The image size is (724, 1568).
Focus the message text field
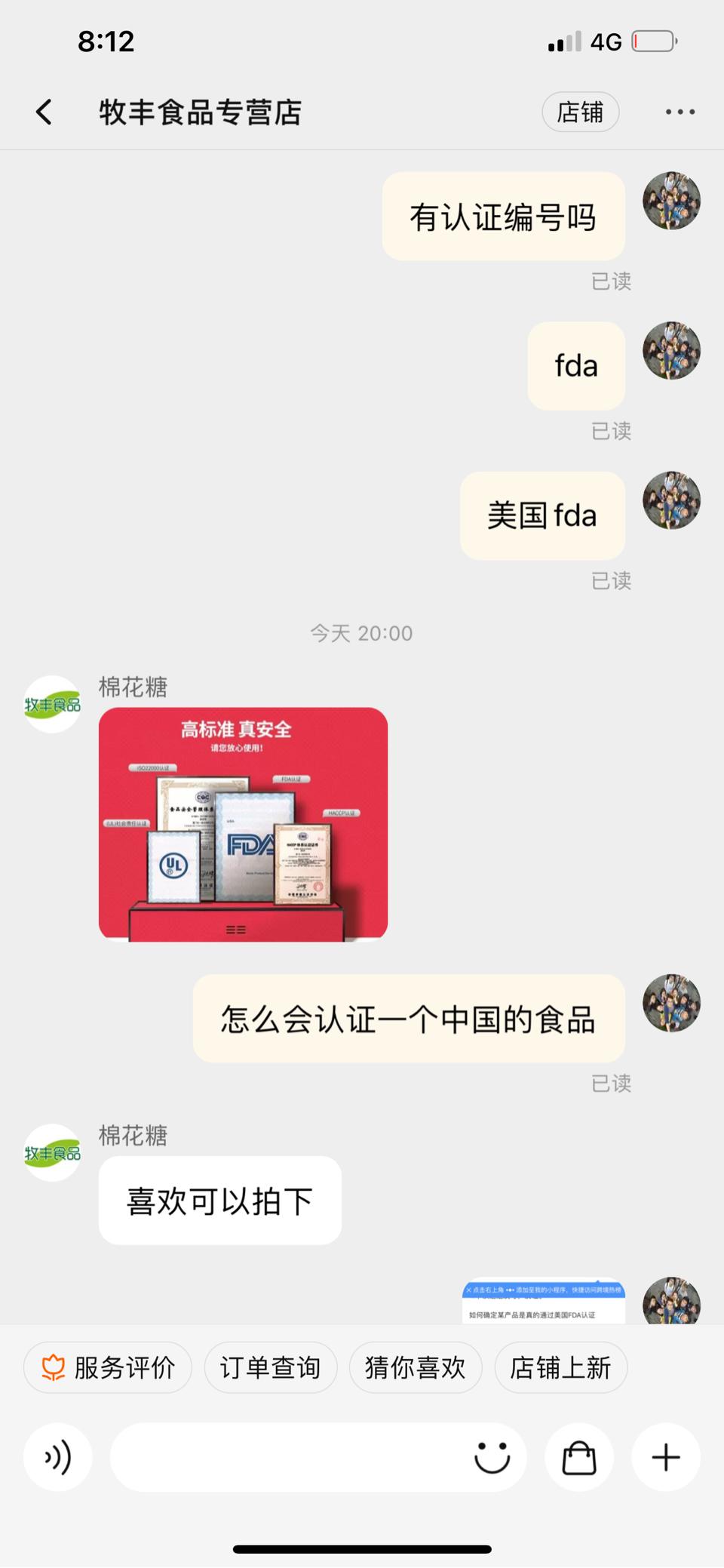point(287,1457)
